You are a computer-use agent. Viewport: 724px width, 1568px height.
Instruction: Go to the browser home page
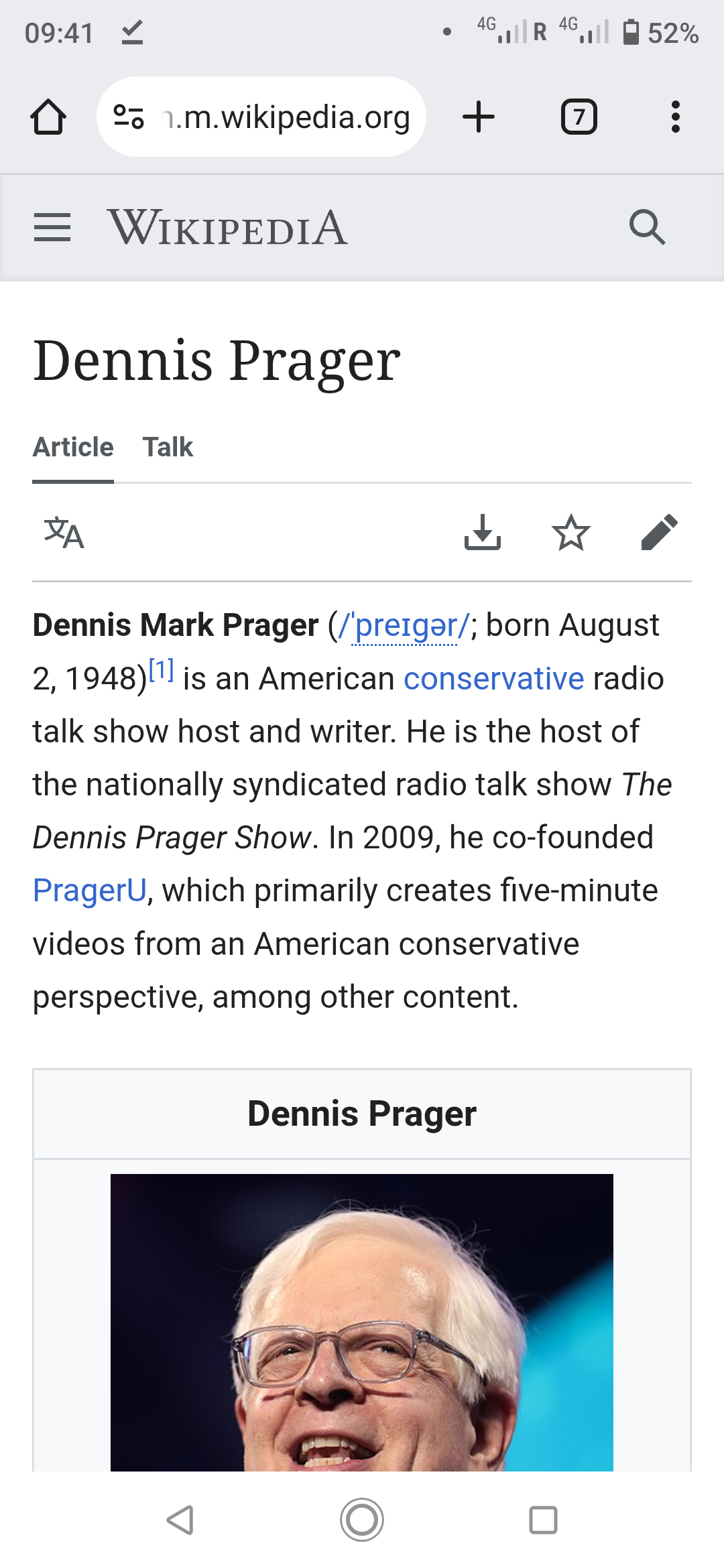(x=48, y=117)
